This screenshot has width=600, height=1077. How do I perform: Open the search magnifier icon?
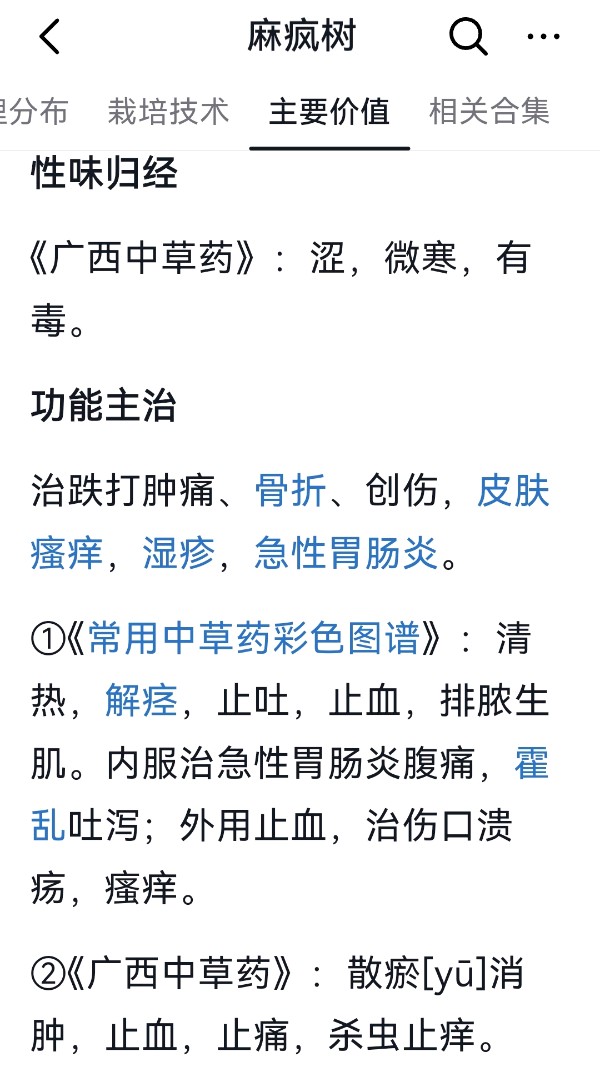[x=468, y=36]
